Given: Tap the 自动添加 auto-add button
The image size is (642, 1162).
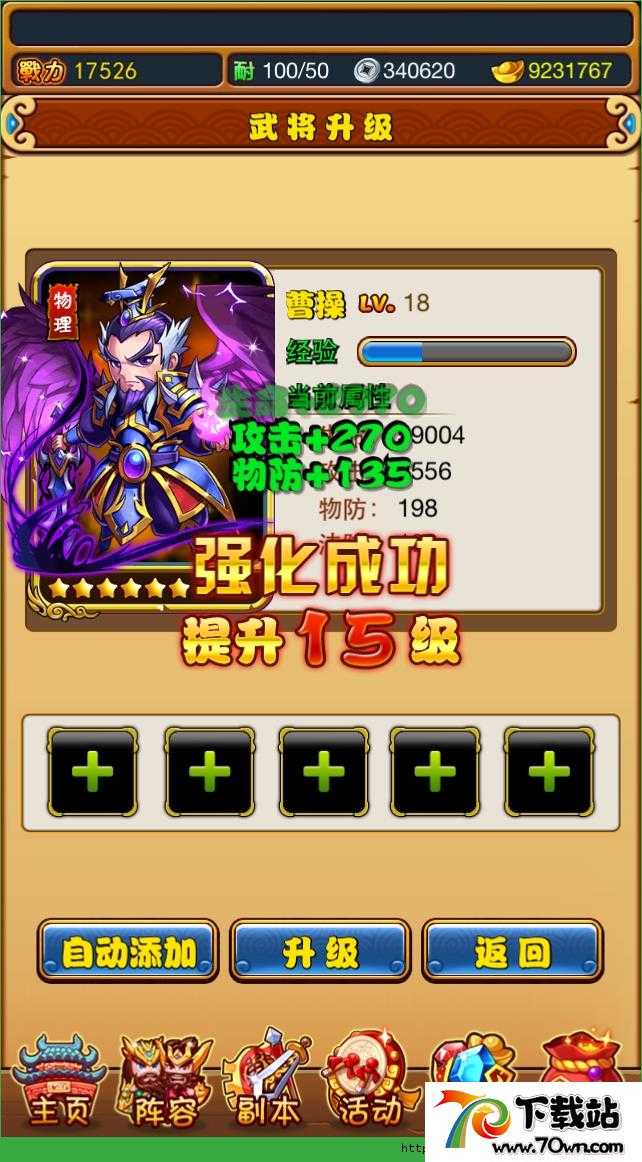Looking at the screenshot, I should (x=128, y=951).
